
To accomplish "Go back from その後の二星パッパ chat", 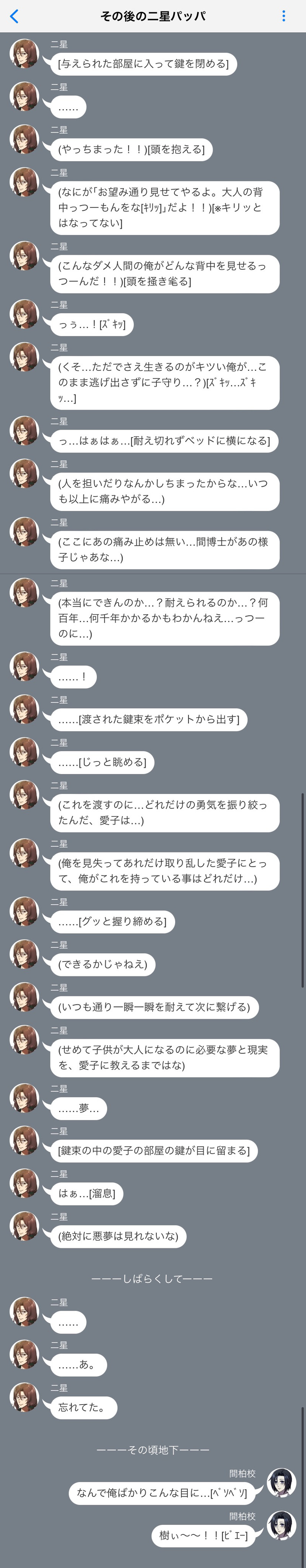I will 15,16.
